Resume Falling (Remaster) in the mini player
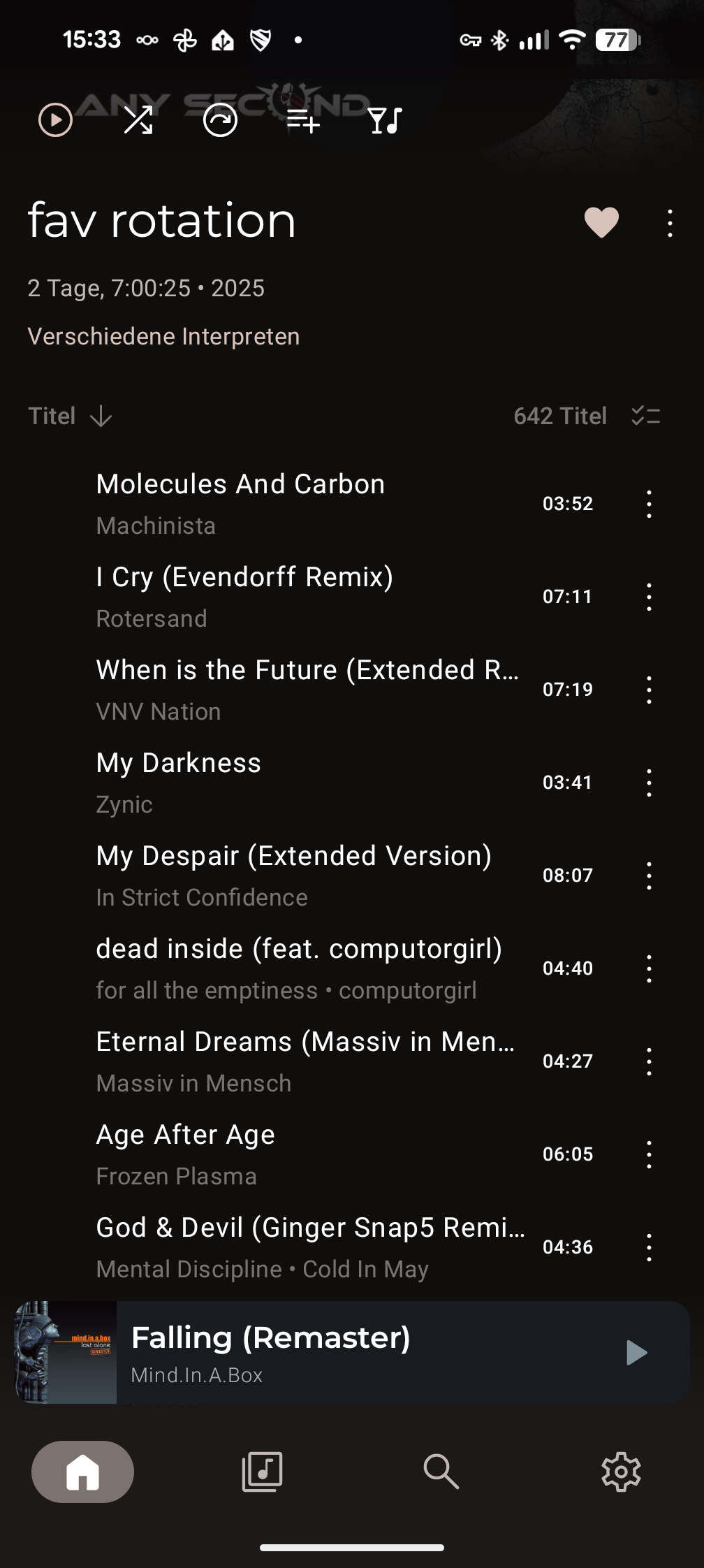 tap(636, 1353)
